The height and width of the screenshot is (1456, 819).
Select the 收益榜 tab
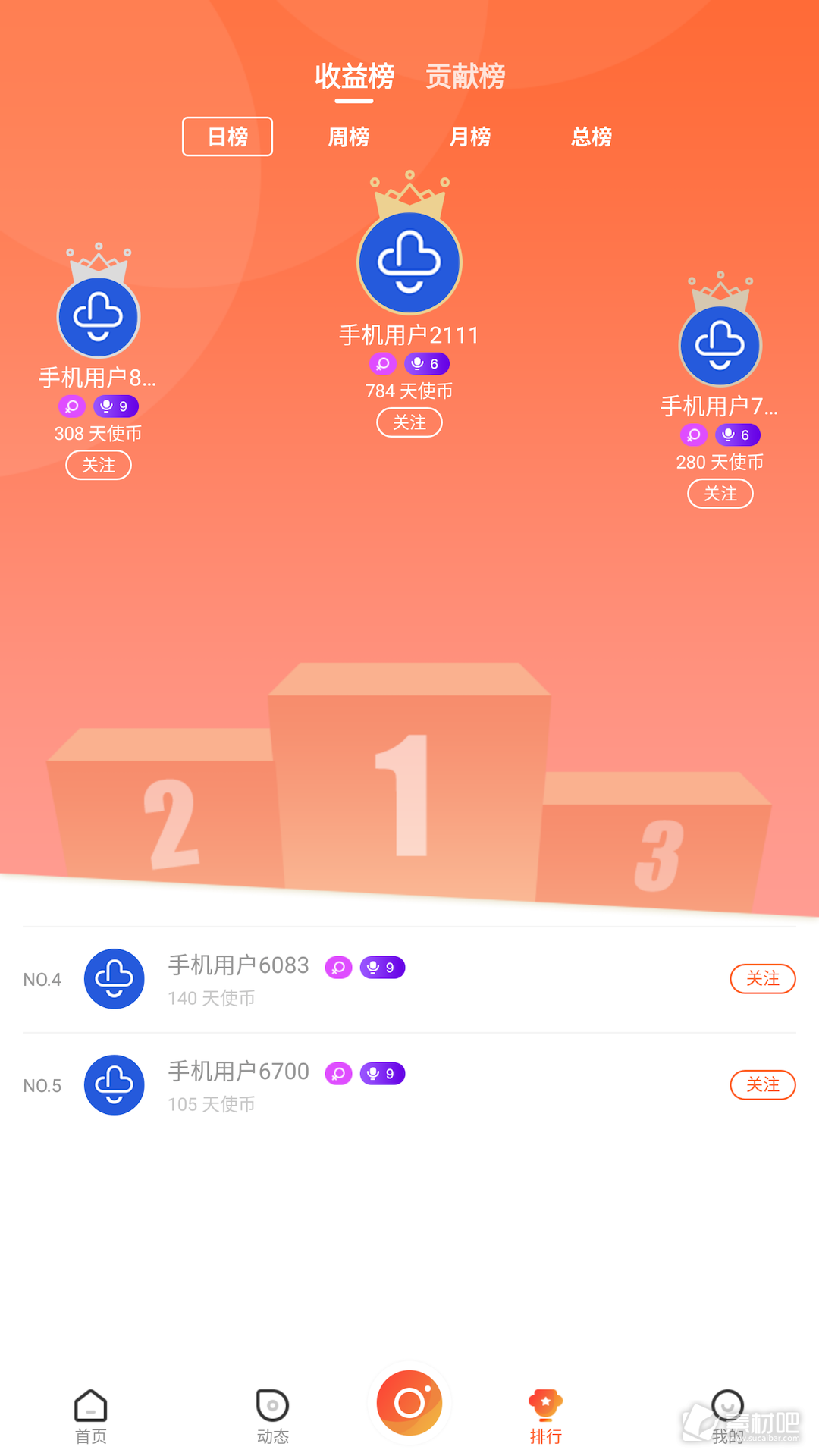(354, 77)
